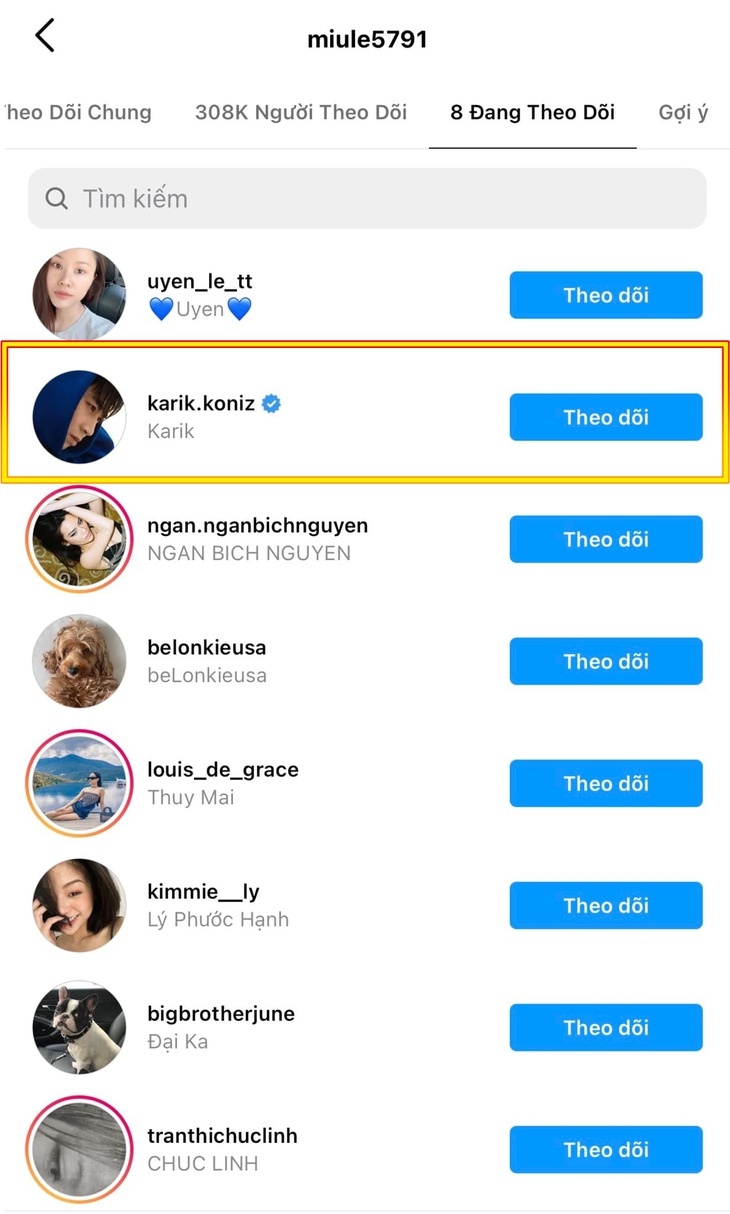Screen dimensions: 730x1214
Task: View louis_de_grace's story from the avatar
Action: pyautogui.click(x=79, y=783)
